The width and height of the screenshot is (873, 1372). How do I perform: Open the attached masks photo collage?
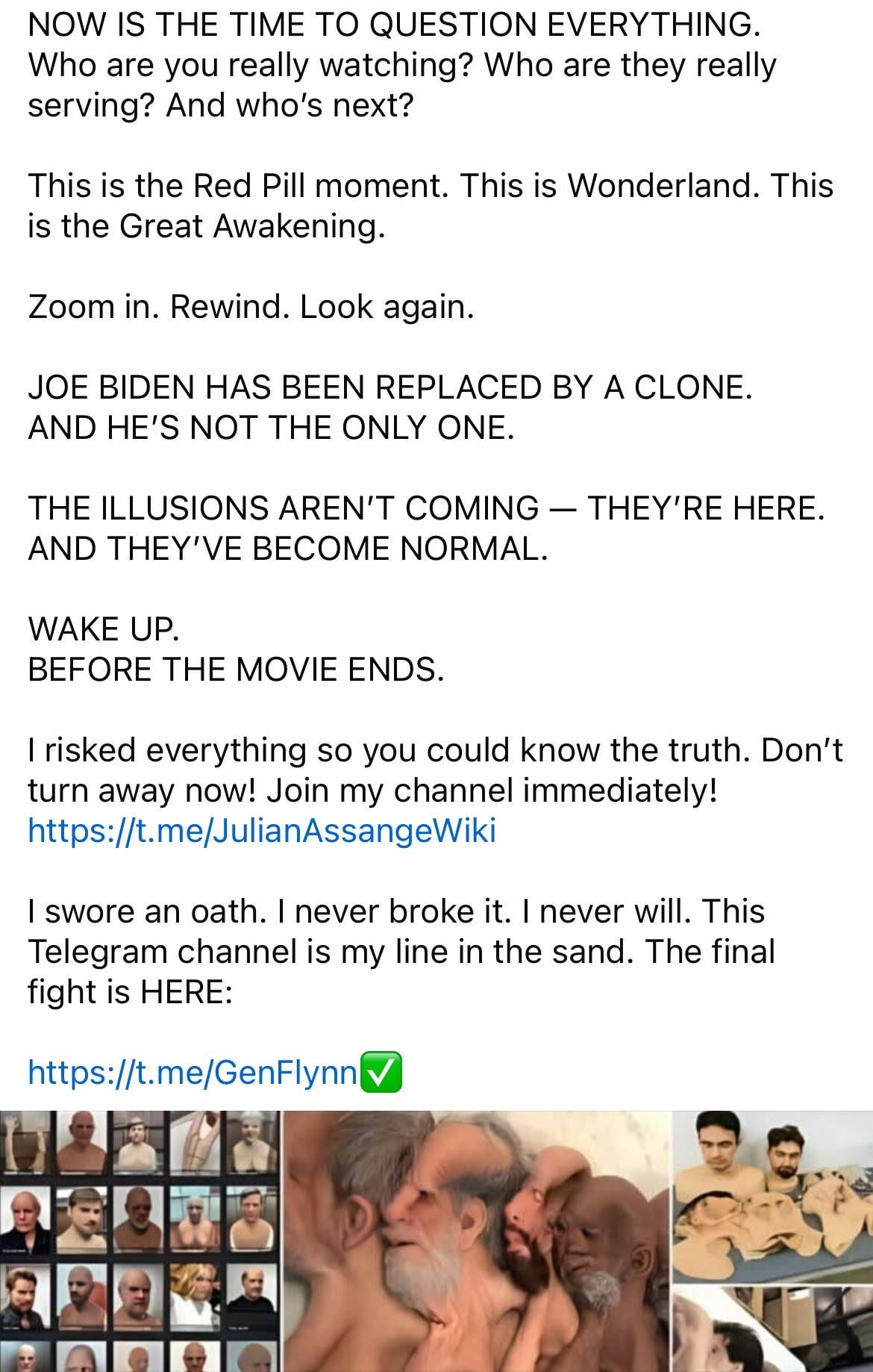click(436, 1239)
